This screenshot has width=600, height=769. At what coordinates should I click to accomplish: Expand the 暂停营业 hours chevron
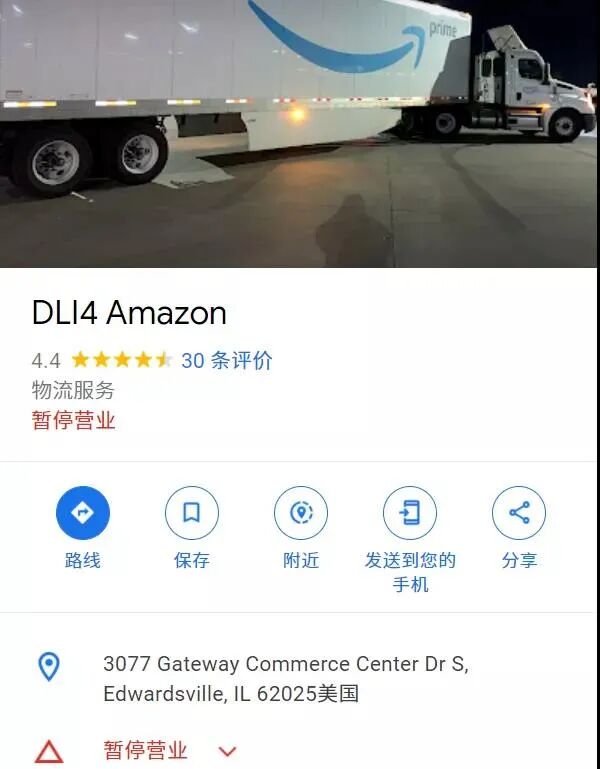pos(227,751)
